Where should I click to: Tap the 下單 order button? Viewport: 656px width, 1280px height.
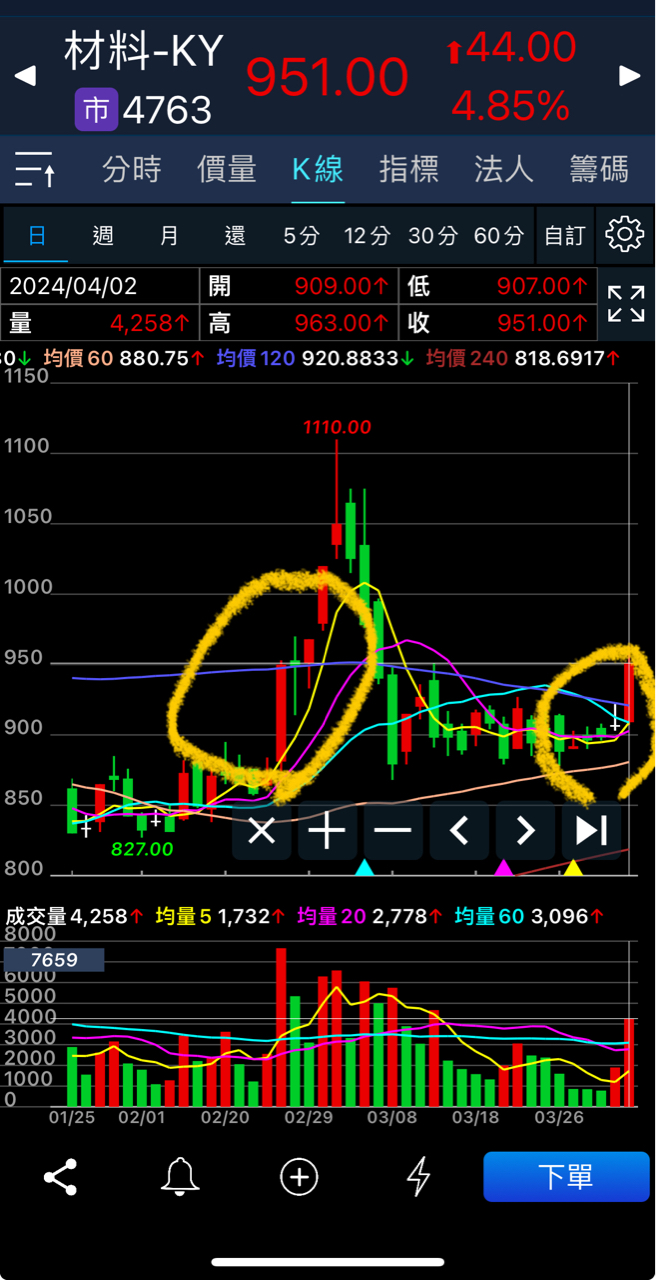click(x=566, y=1176)
